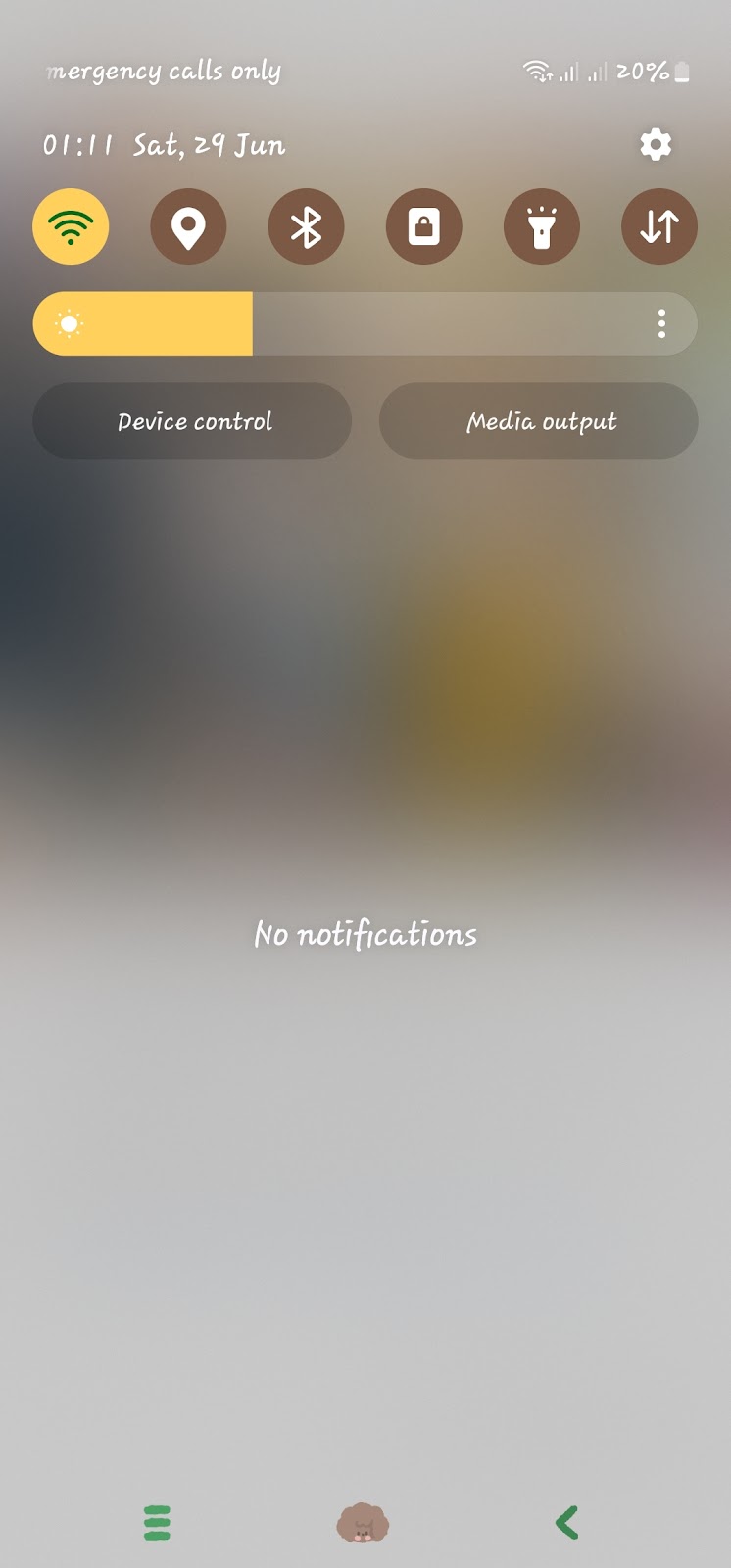731x1568 pixels.
Task: Open Media output
Action: 539,420
